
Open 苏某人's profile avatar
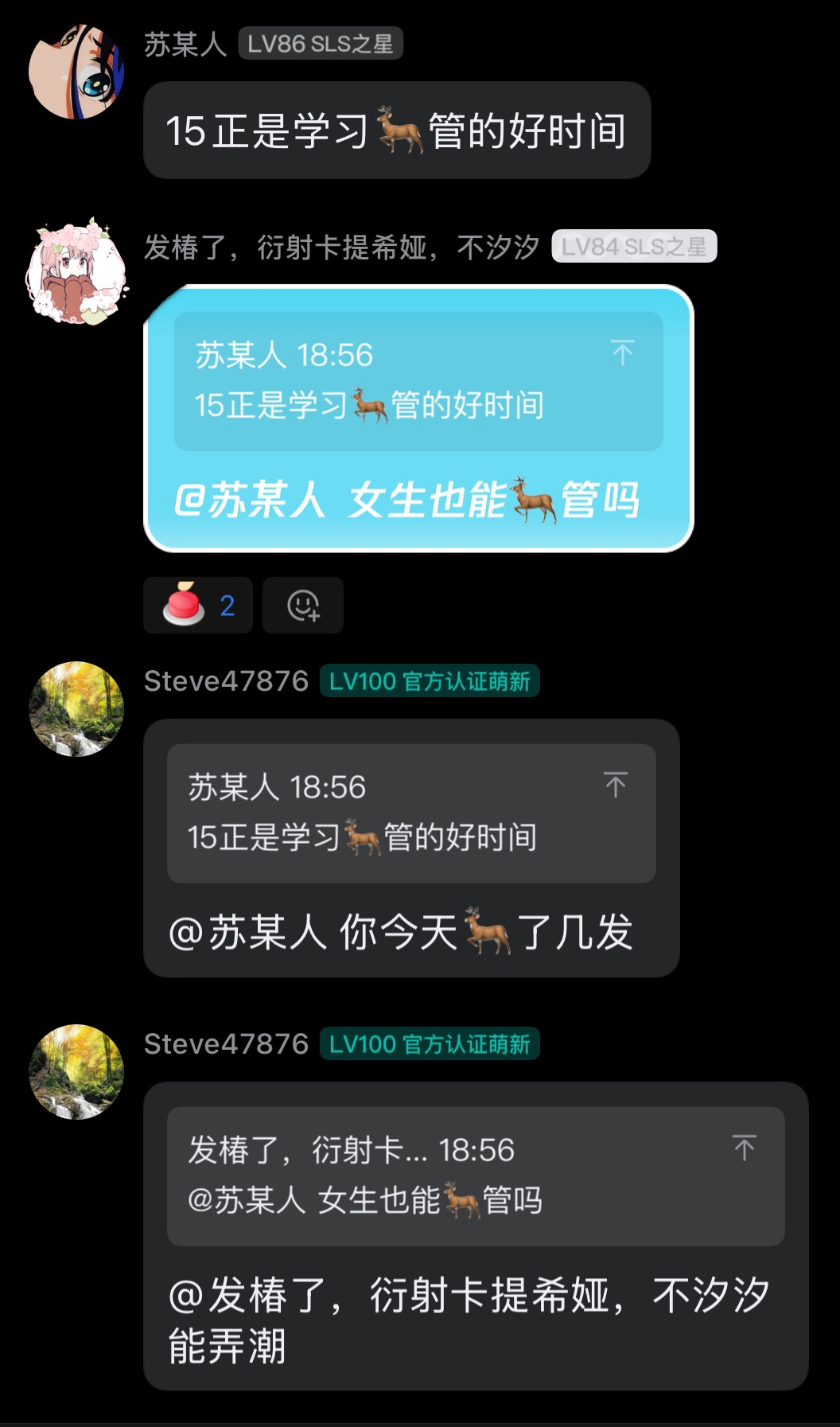(76, 72)
